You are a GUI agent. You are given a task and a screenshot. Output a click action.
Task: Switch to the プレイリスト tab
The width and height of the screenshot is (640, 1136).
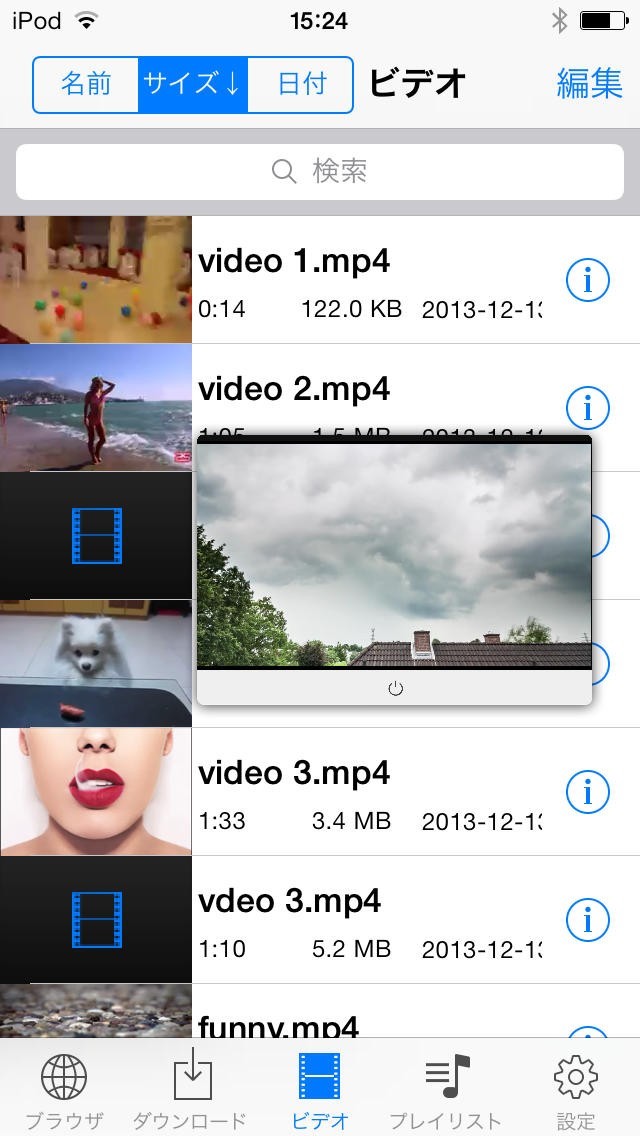click(x=446, y=1090)
